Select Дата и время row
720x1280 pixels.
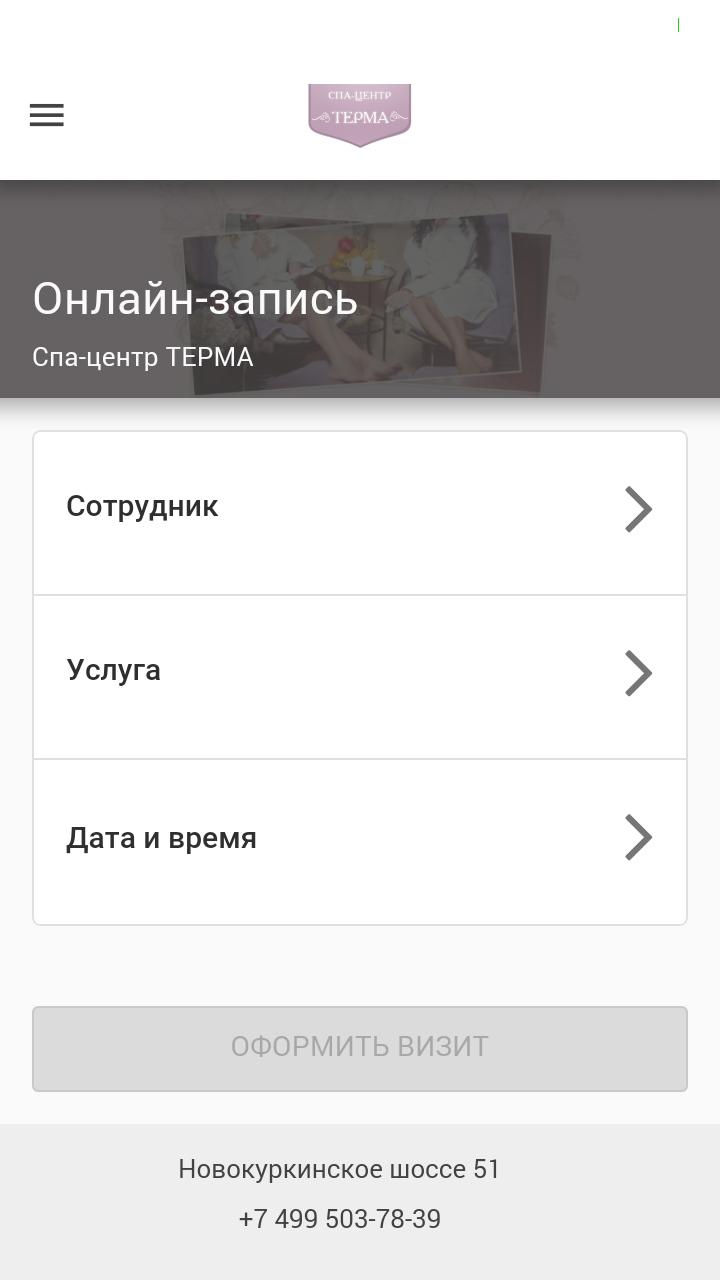360,840
